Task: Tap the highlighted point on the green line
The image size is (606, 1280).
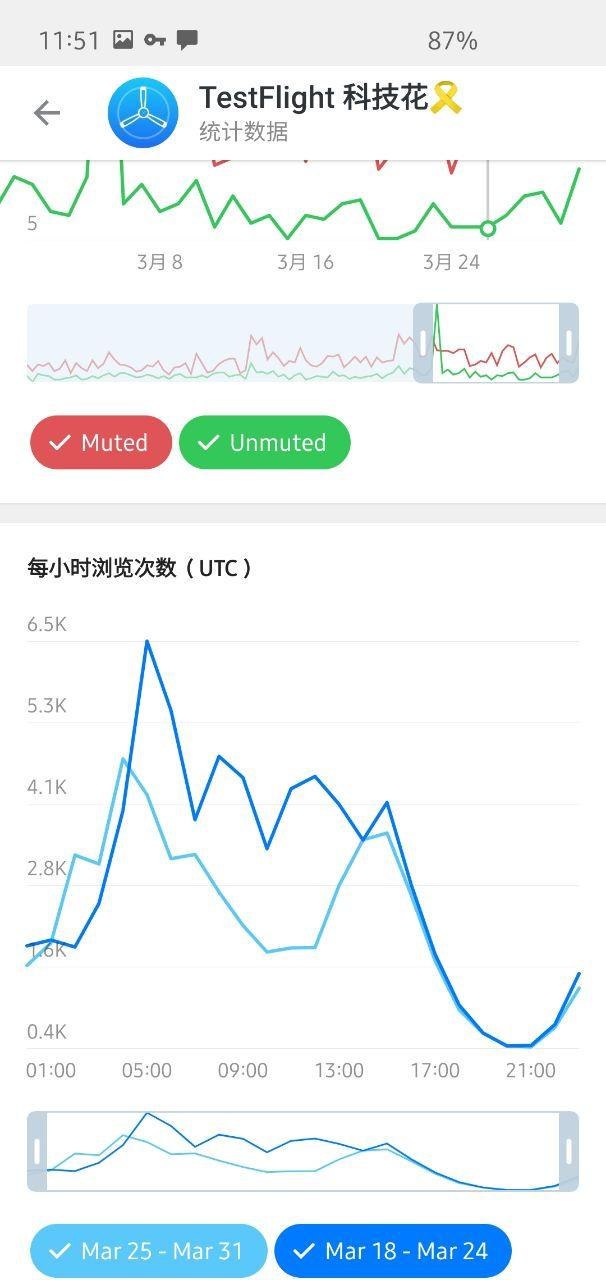Action: click(488, 229)
